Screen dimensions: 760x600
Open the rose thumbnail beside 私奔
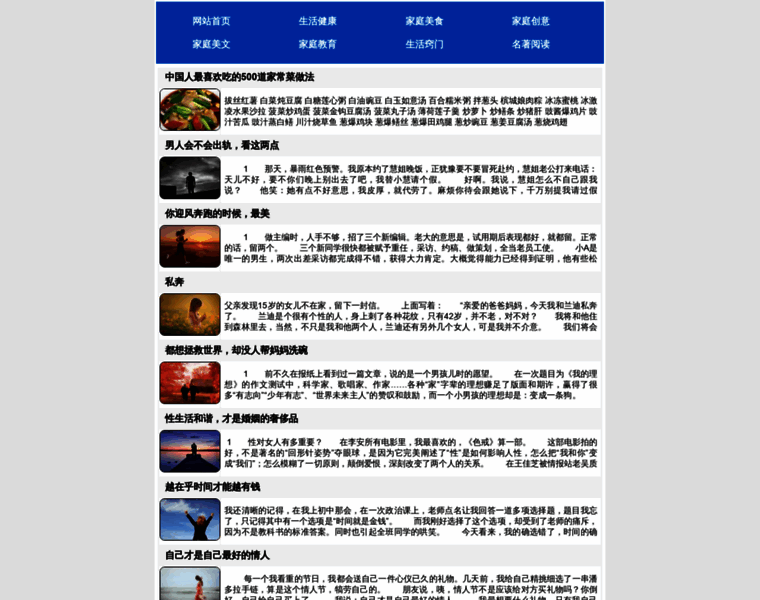click(190, 314)
